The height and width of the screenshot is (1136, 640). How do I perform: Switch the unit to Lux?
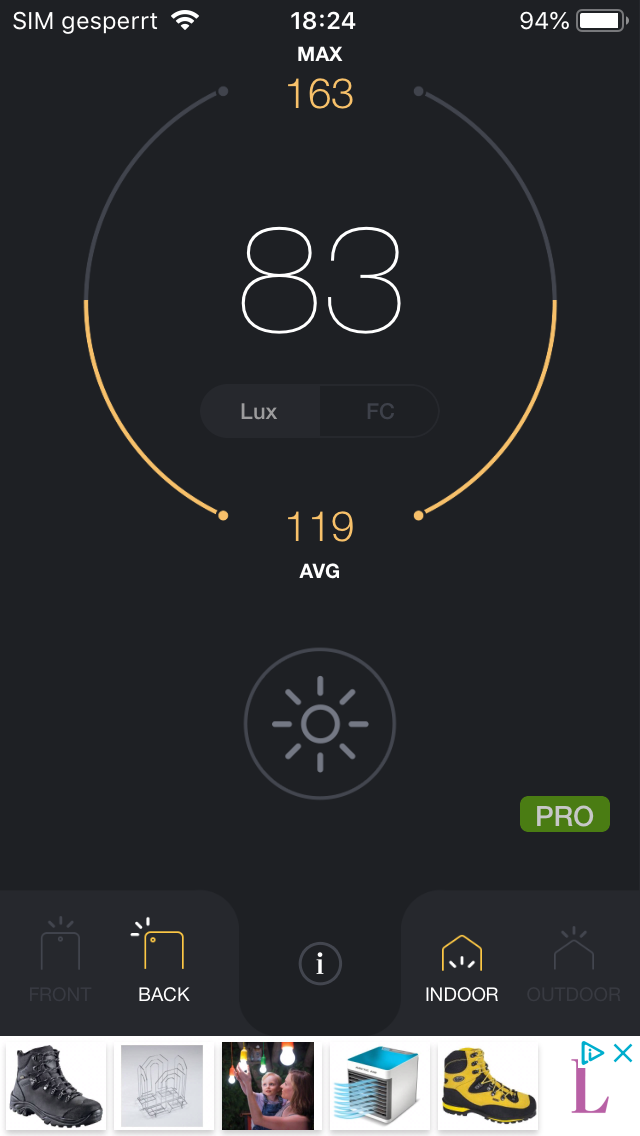coord(259,411)
